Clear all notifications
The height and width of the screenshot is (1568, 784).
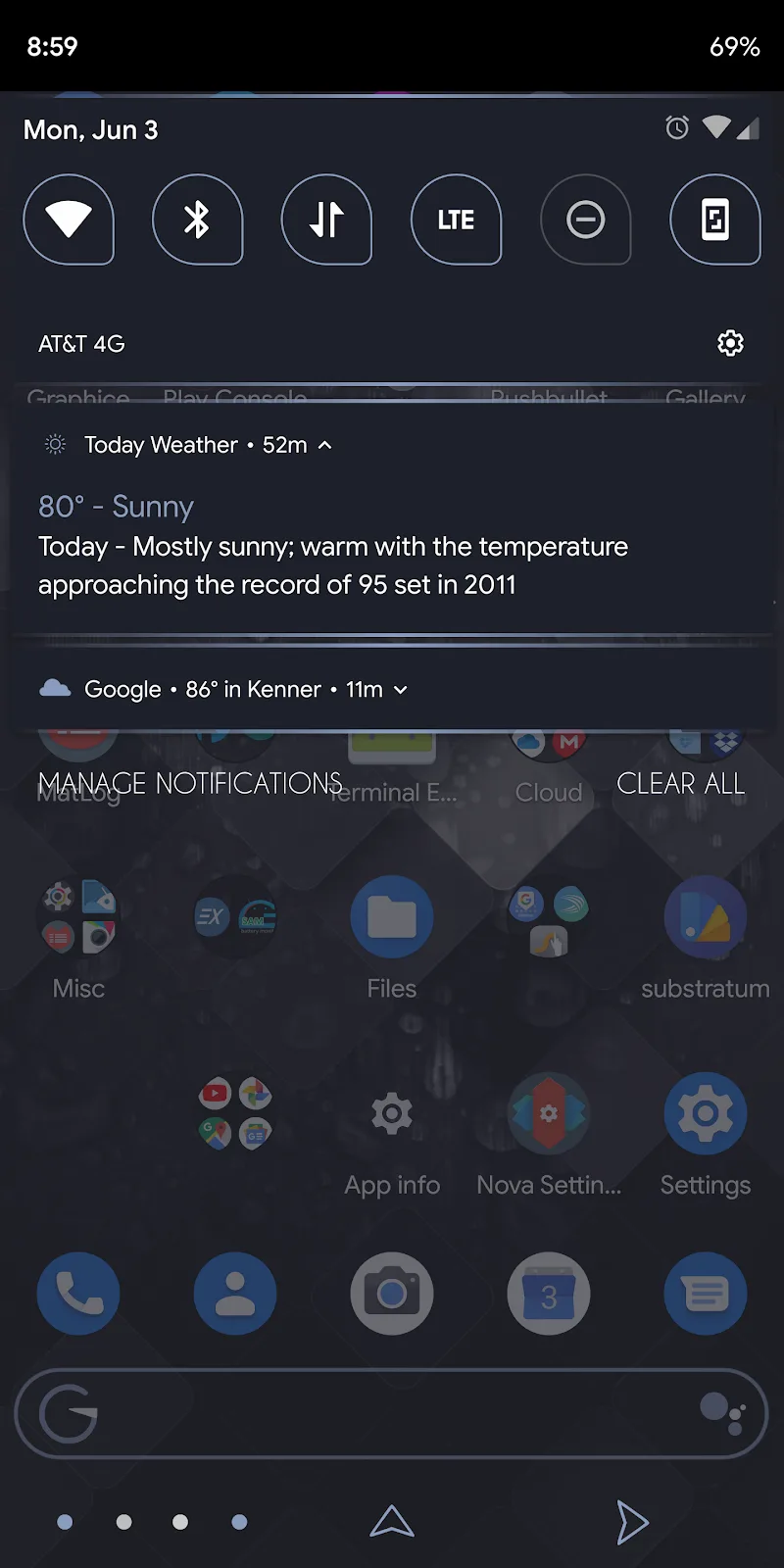pos(680,784)
